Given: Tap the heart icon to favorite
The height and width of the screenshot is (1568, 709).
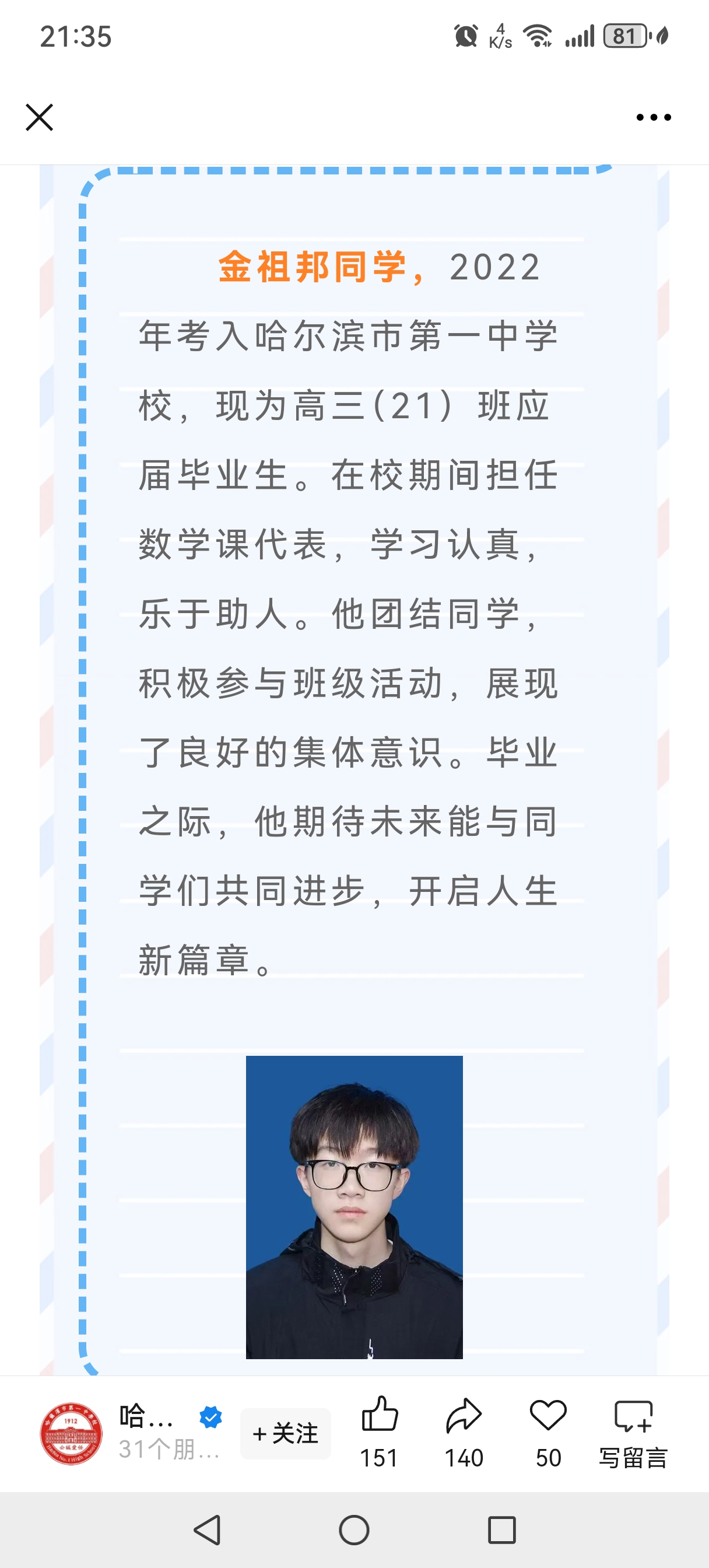Looking at the screenshot, I should click(547, 1415).
